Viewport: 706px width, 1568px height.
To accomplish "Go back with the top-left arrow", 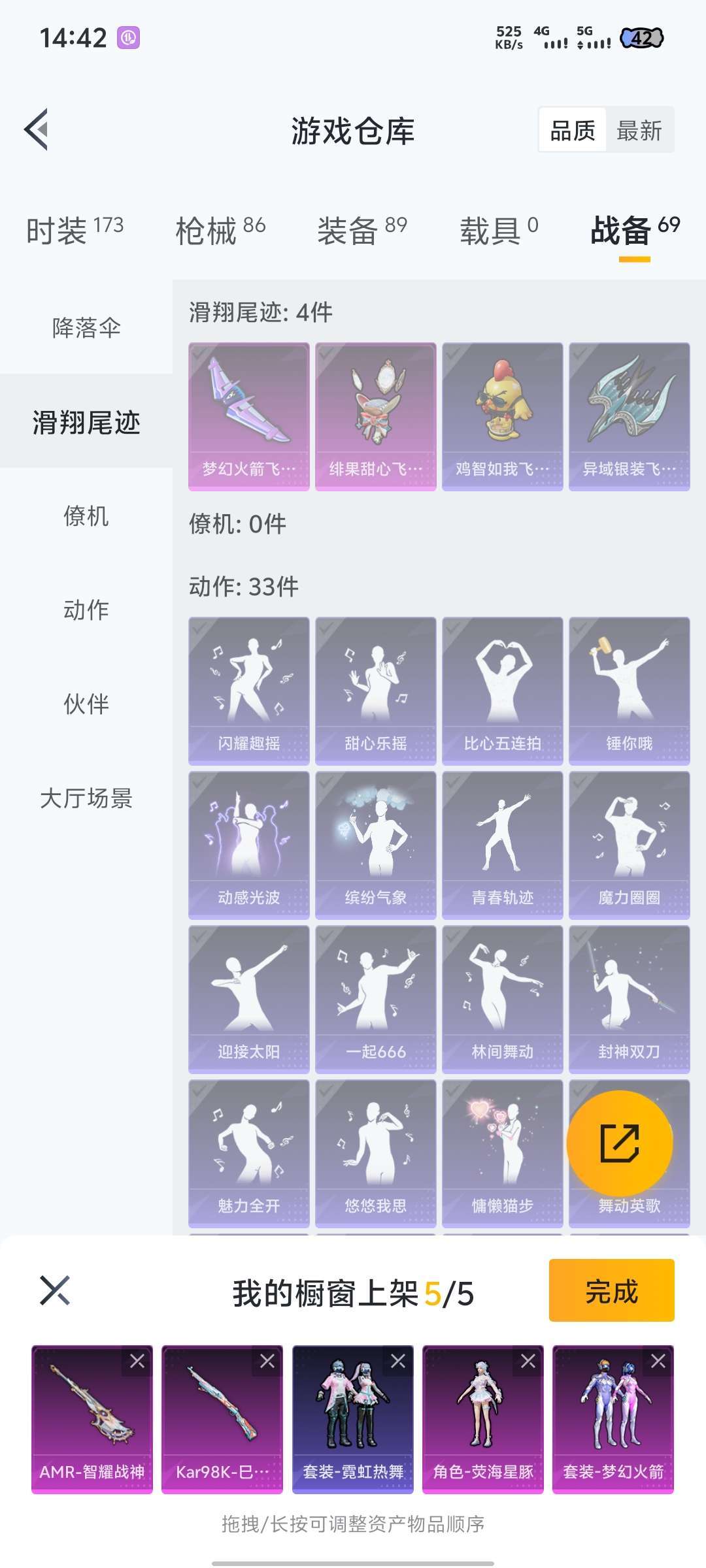I will tap(37, 129).
